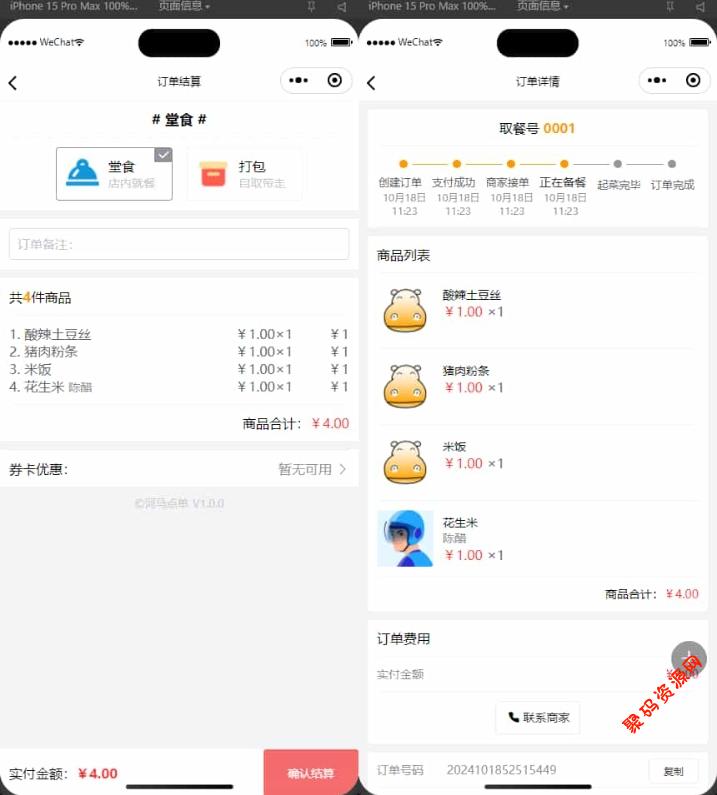Open the capsule more menu on 订单结算

[299, 81]
